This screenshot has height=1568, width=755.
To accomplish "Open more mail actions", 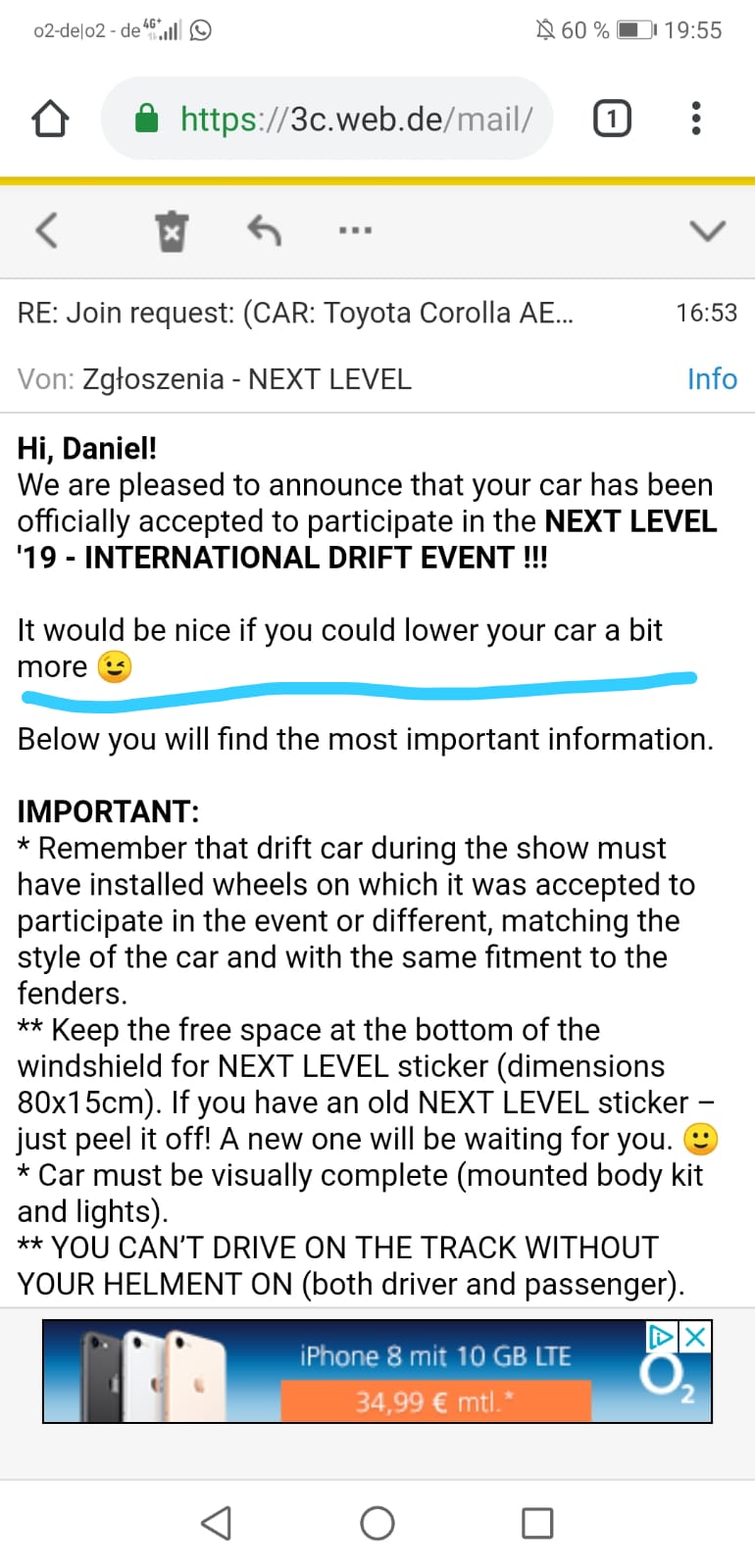I will pyautogui.click(x=355, y=231).
